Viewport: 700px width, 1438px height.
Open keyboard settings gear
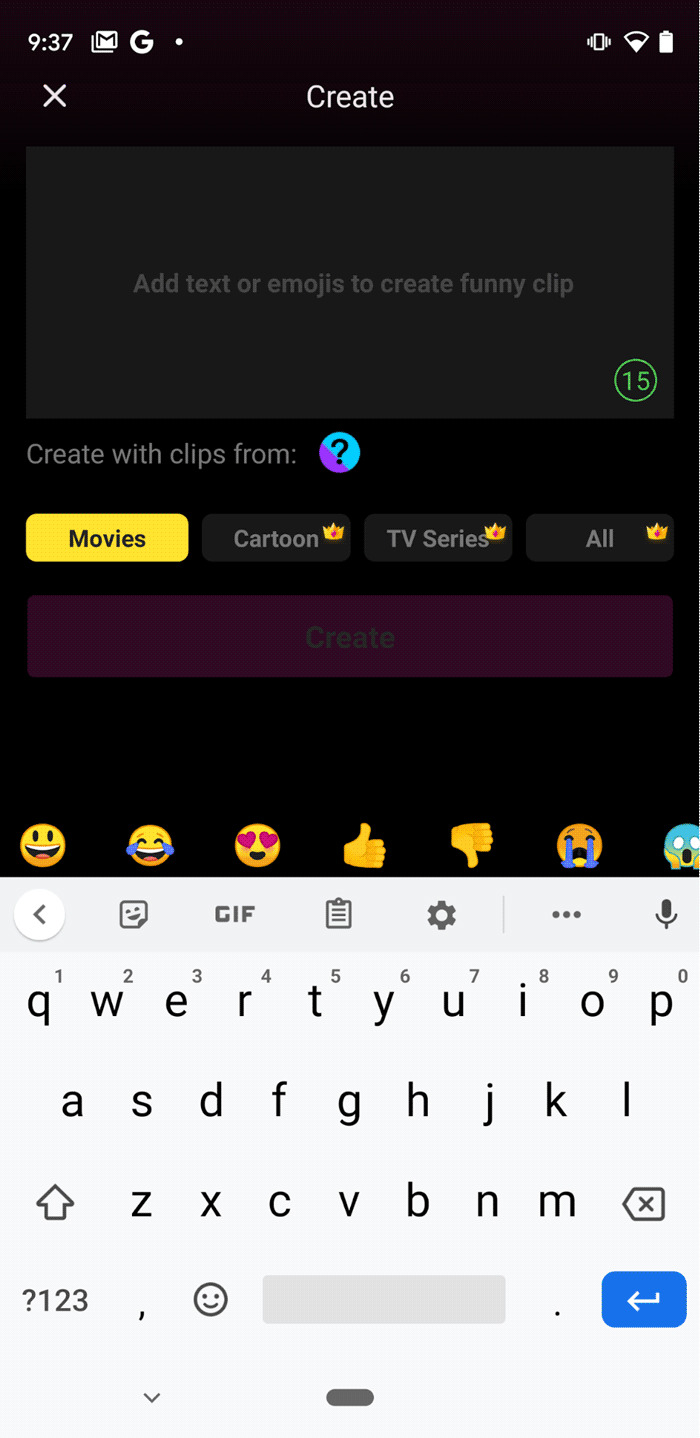click(x=441, y=914)
